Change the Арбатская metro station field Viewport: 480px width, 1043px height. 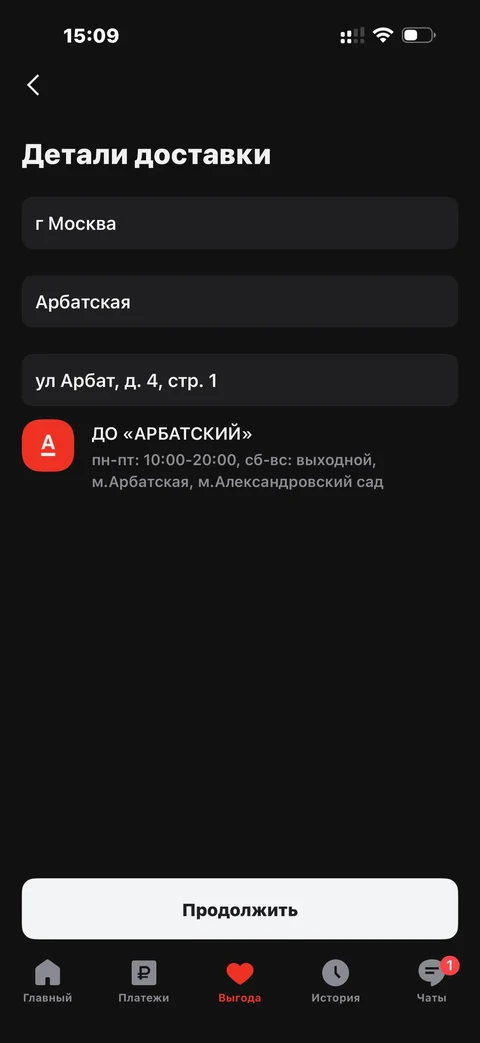pyautogui.click(x=240, y=301)
